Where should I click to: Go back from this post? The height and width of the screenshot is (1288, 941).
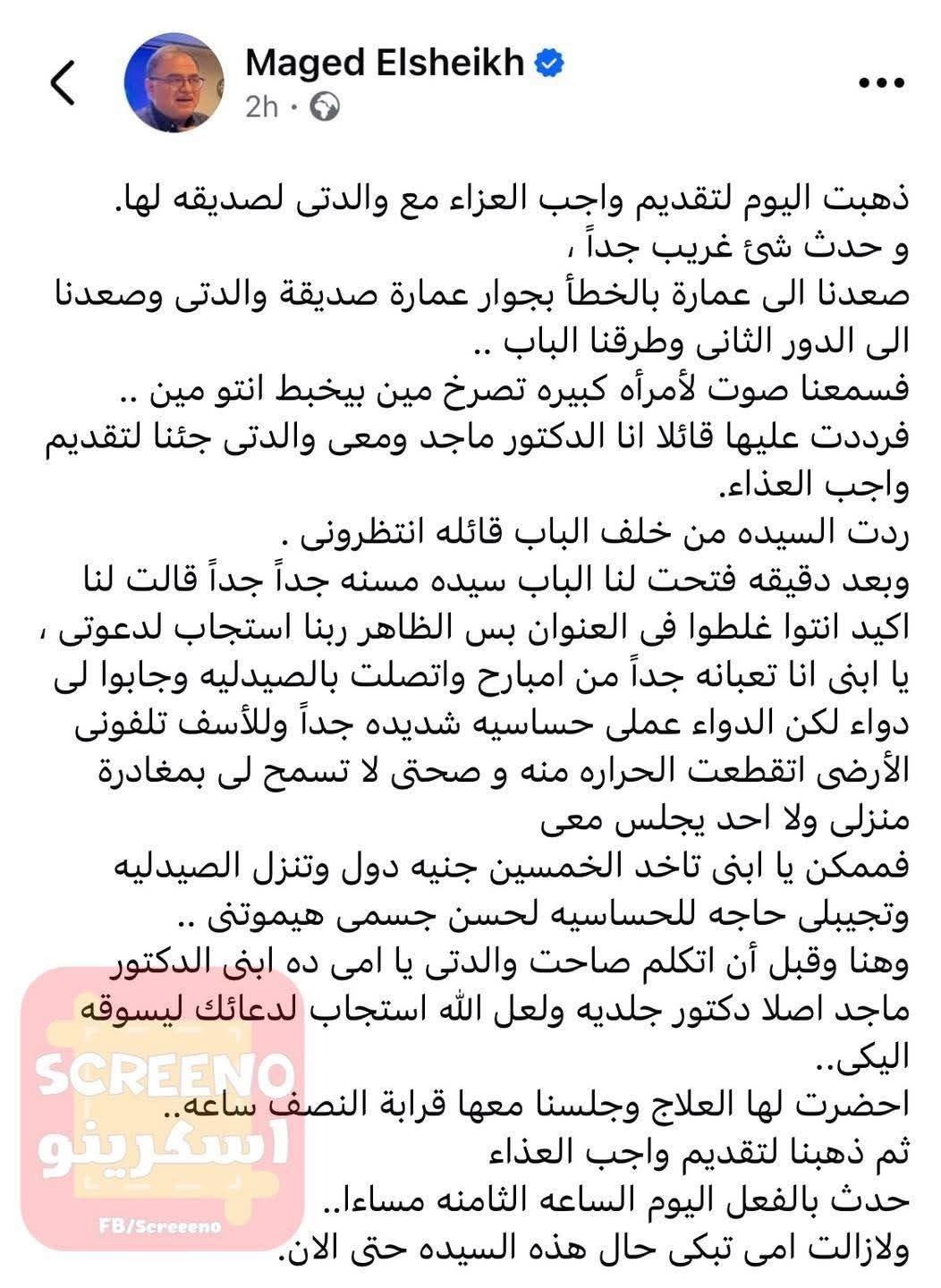coord(63,83)
